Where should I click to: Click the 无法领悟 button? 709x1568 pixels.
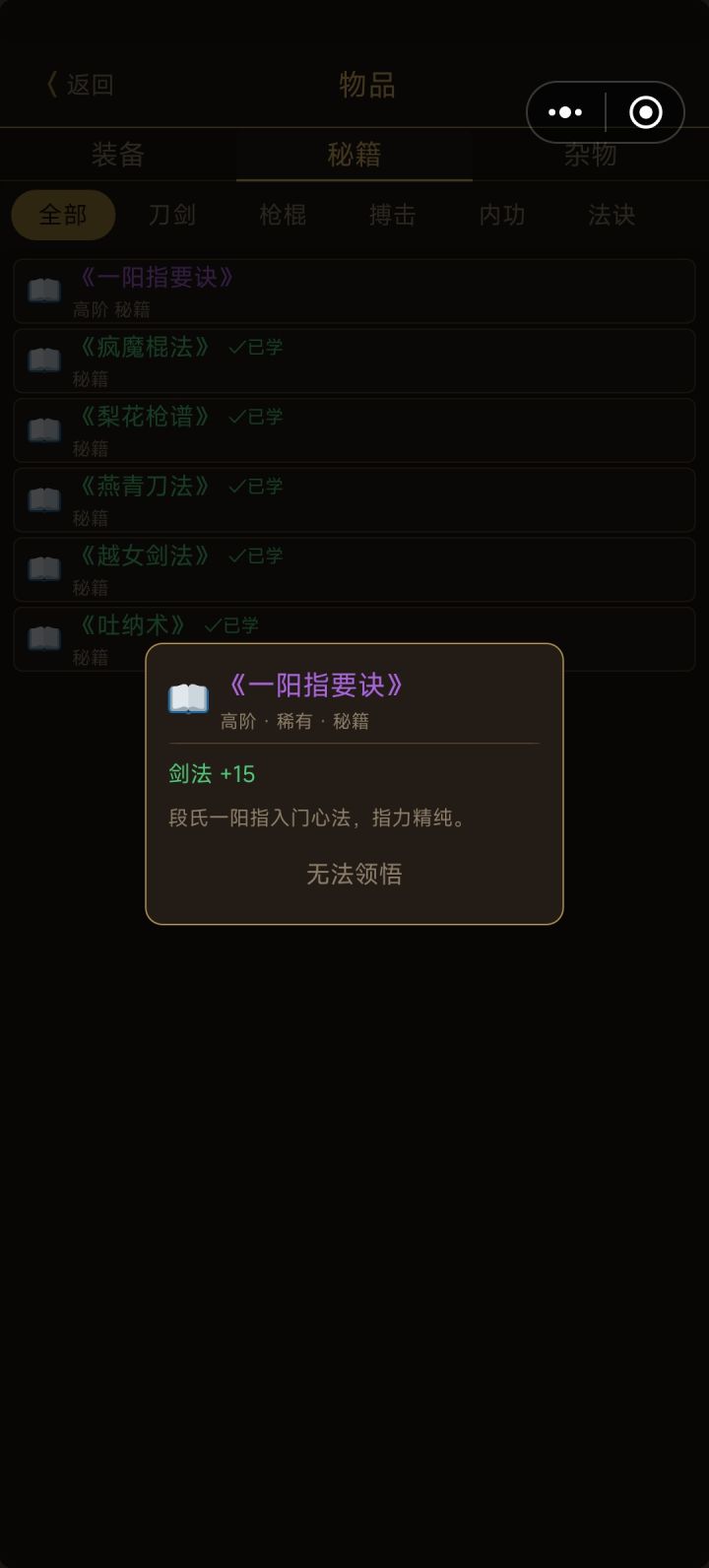354,873
